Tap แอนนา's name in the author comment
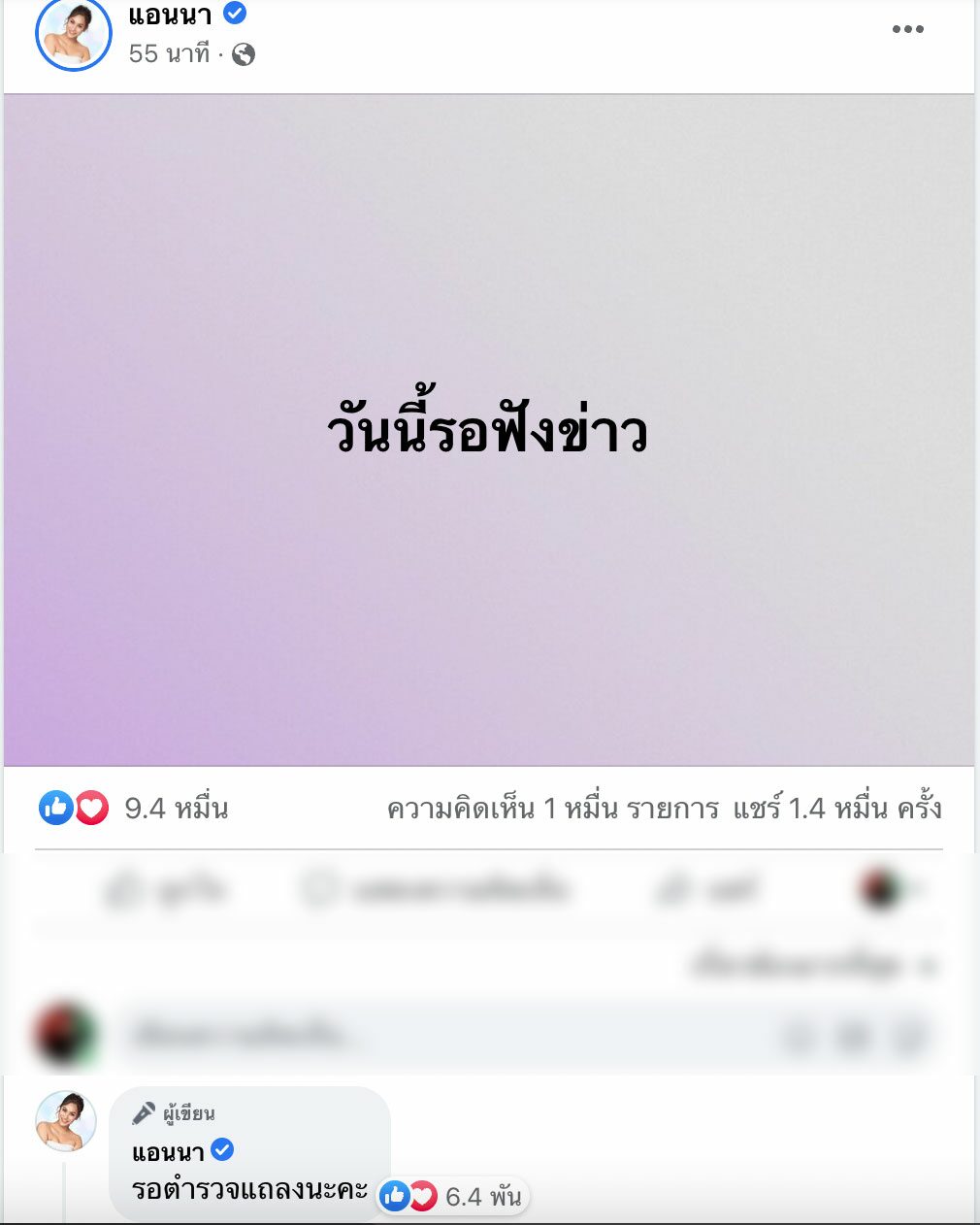The image size is (980, 1225). 169,1152
